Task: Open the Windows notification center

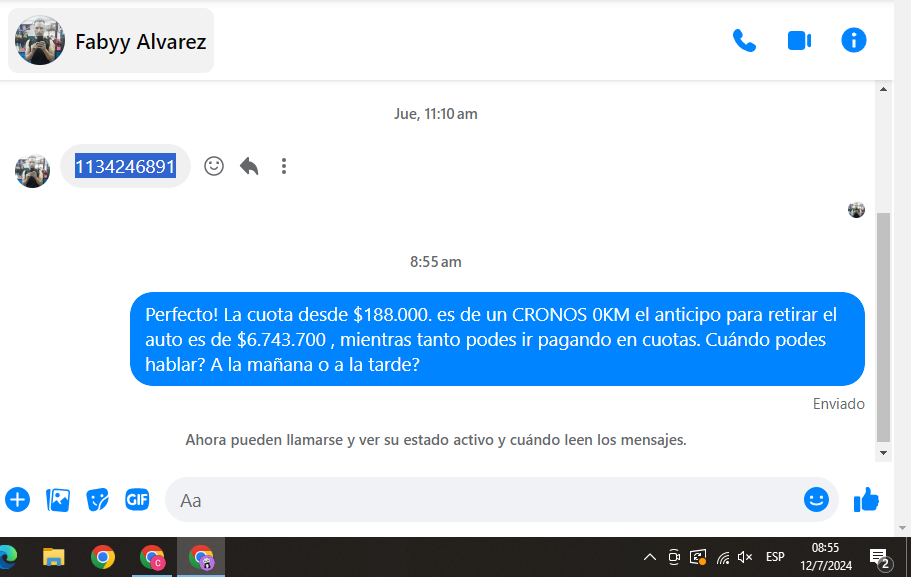Action: 879,557
